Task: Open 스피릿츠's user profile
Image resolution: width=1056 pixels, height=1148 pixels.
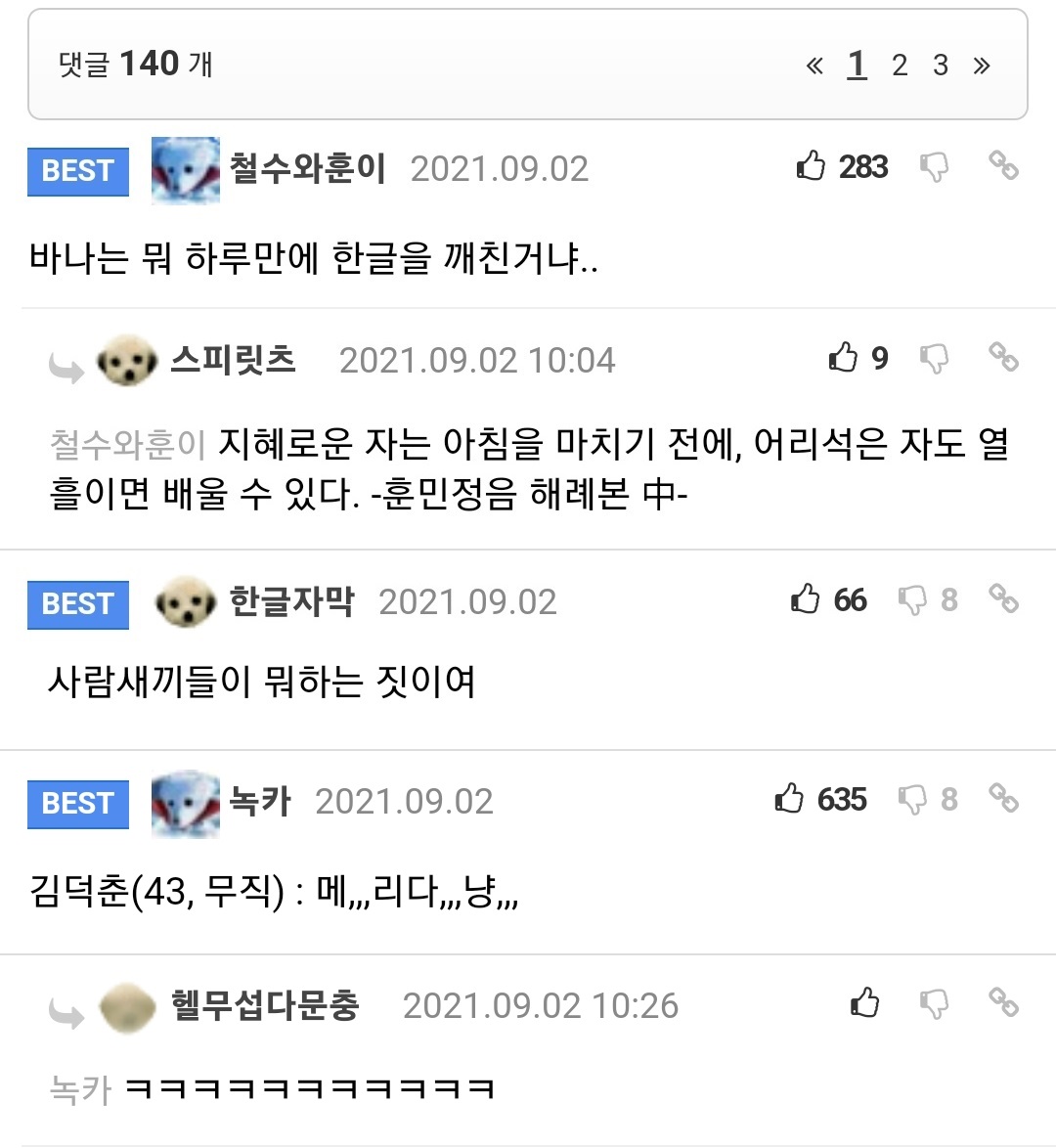Action: tap(233, 360)
